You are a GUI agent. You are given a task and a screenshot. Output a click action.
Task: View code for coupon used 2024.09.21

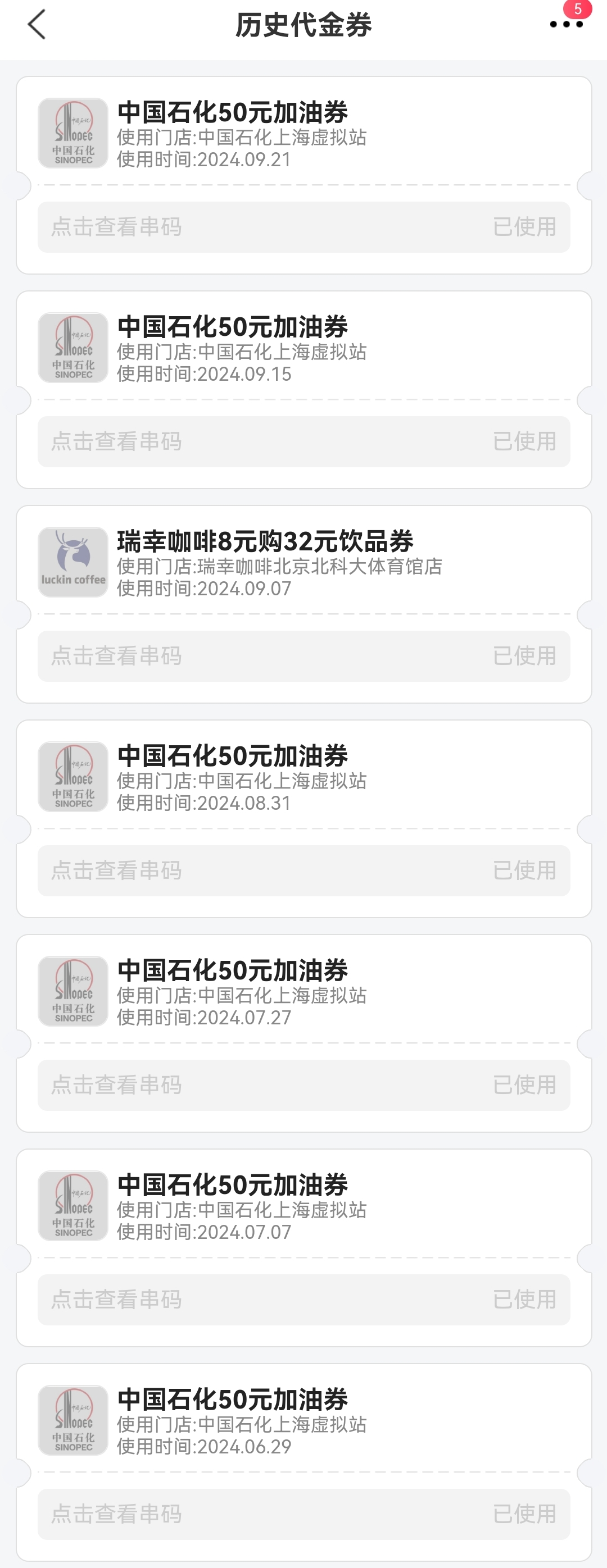116,227
